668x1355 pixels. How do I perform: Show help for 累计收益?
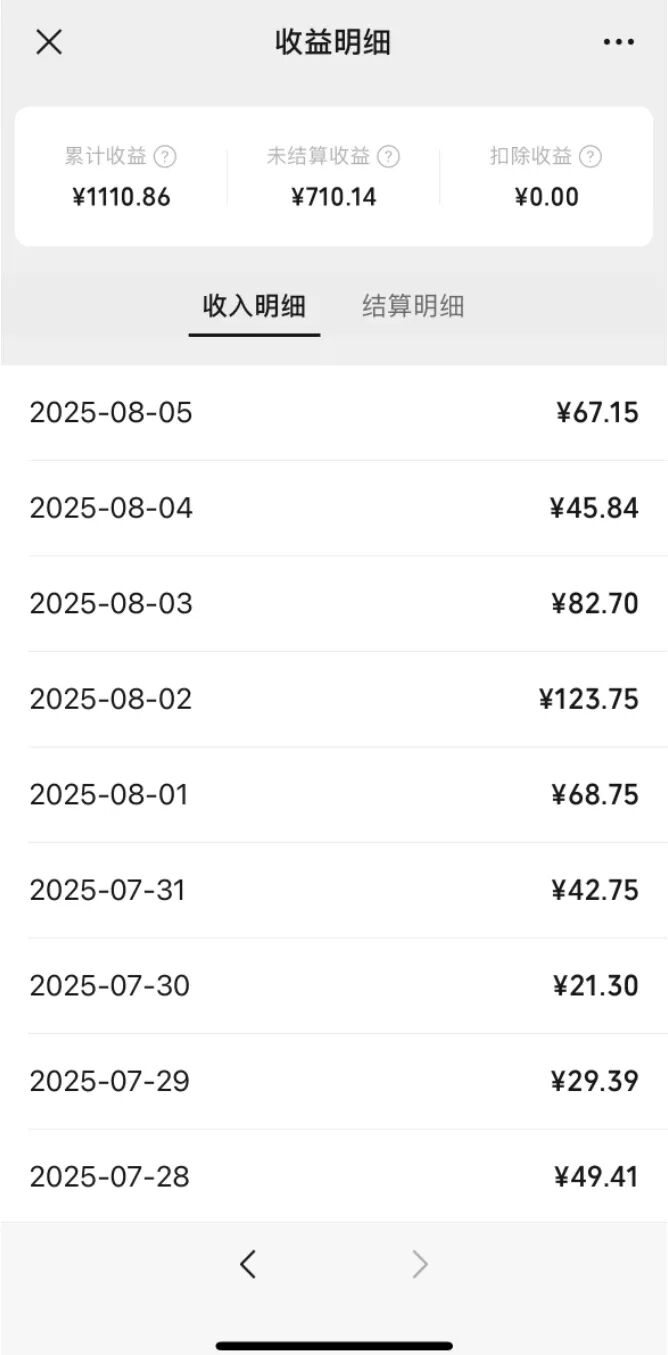coord(166,157)
